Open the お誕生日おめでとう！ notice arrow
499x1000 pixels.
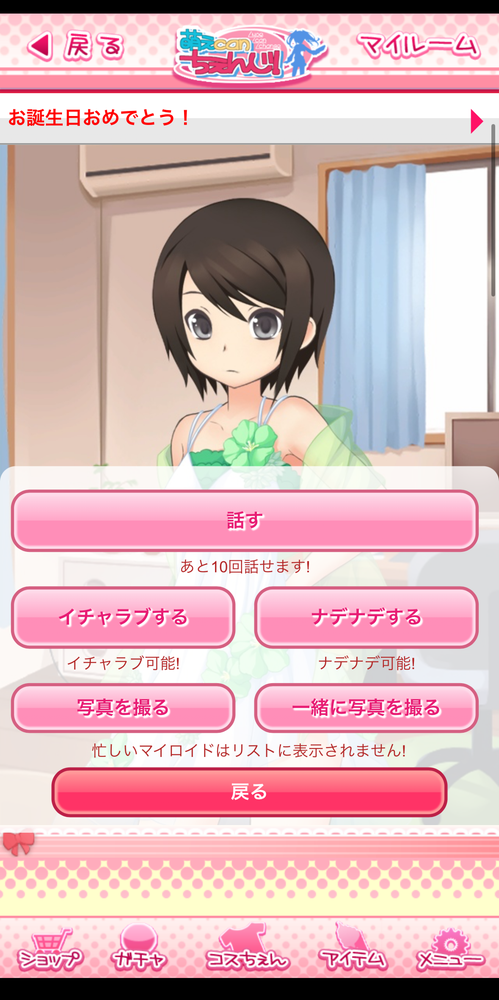tap(477, 121)
